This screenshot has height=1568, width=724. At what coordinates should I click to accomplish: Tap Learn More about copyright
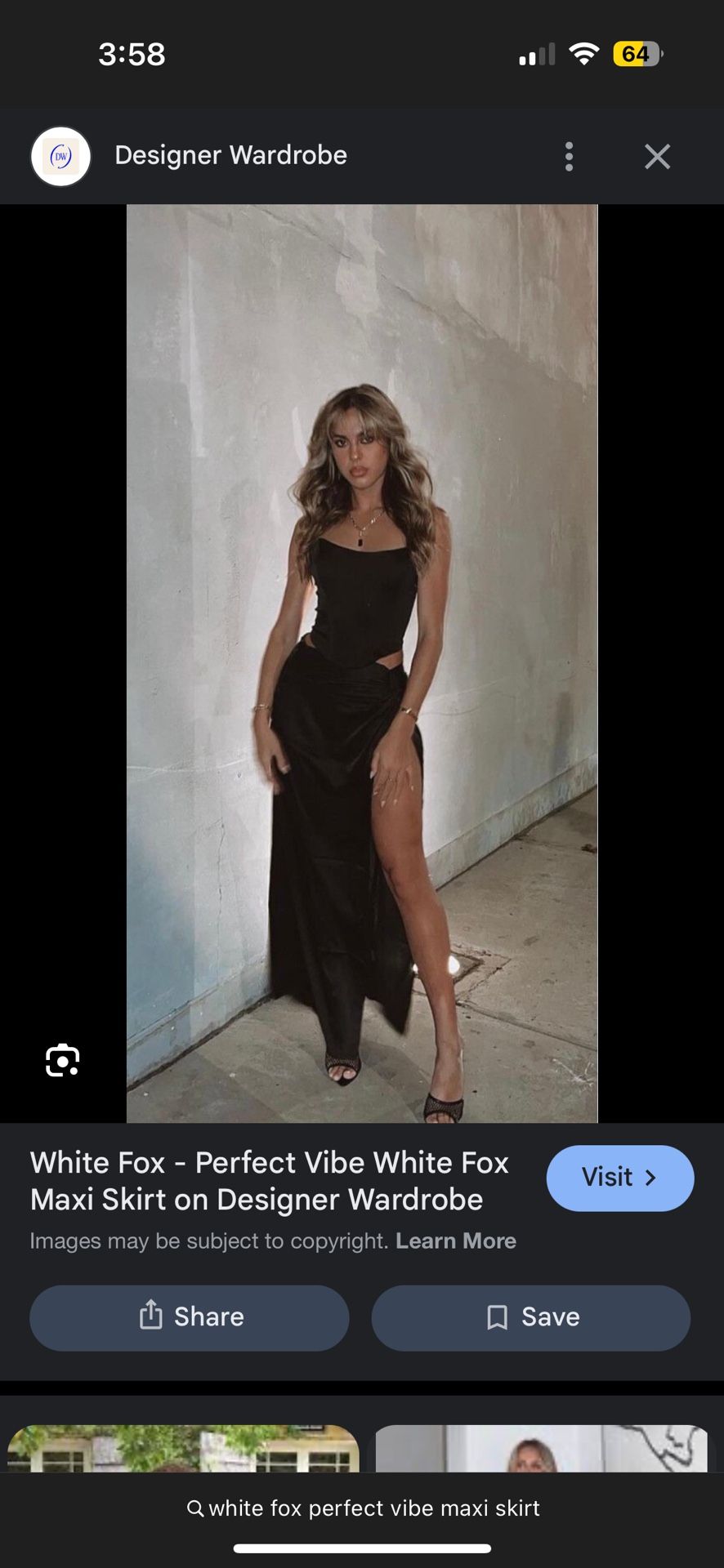coord(456,1241)
